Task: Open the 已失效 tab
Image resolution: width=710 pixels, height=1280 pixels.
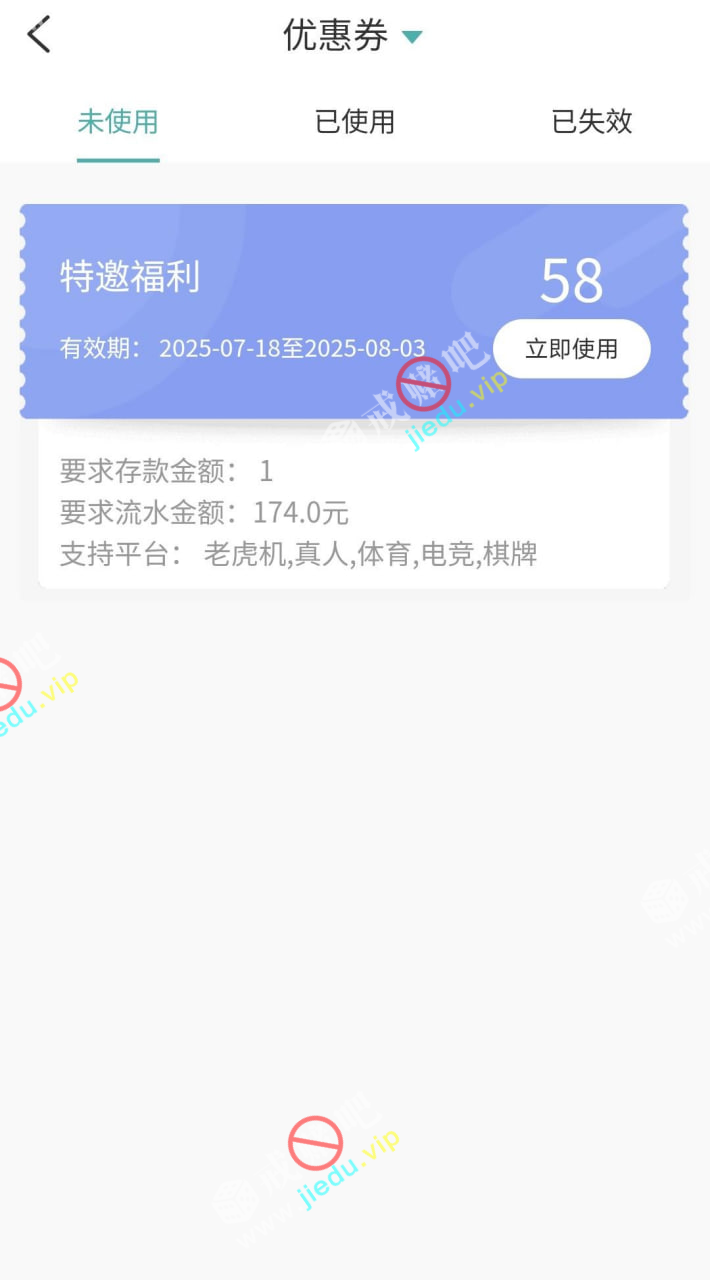Action: click(592, 122)
